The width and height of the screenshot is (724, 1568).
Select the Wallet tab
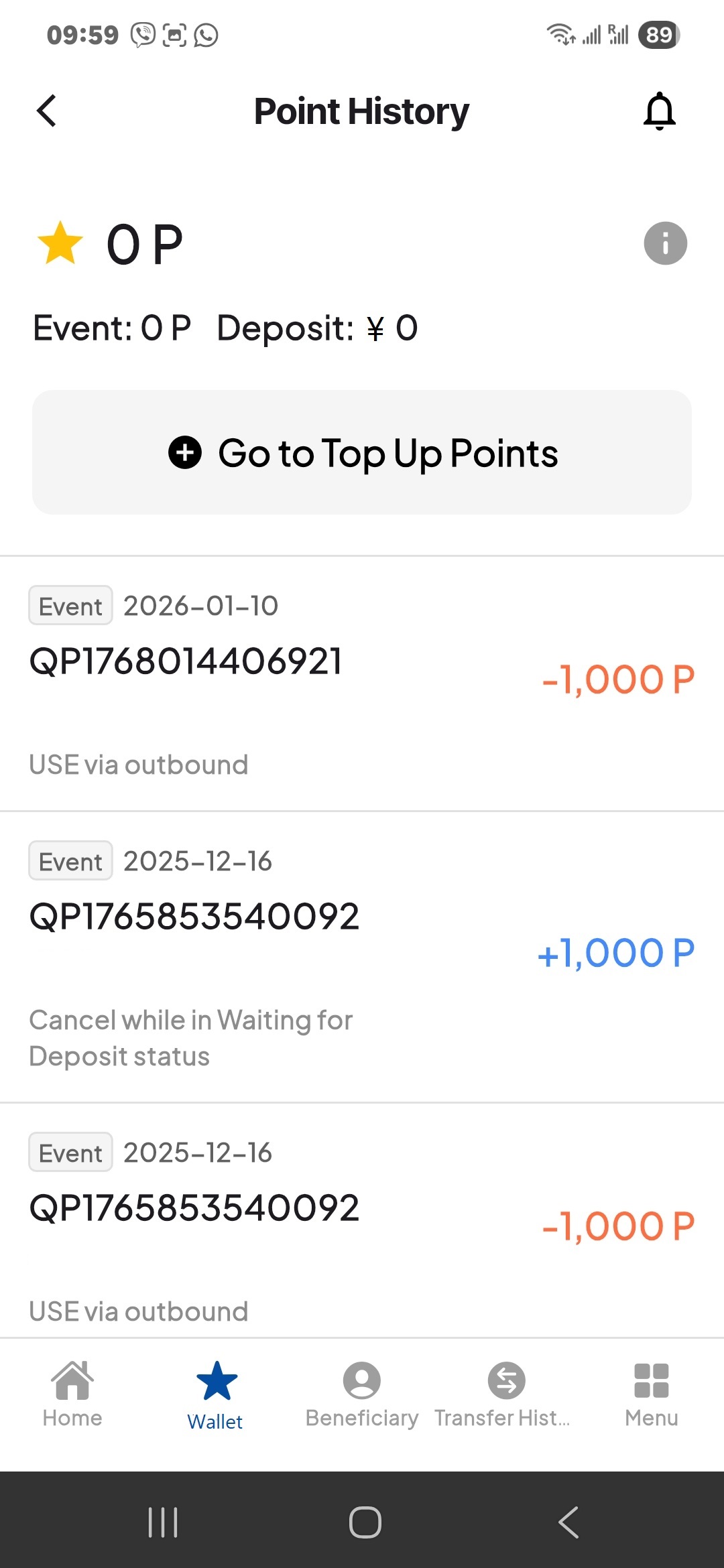click(216, 1395)
